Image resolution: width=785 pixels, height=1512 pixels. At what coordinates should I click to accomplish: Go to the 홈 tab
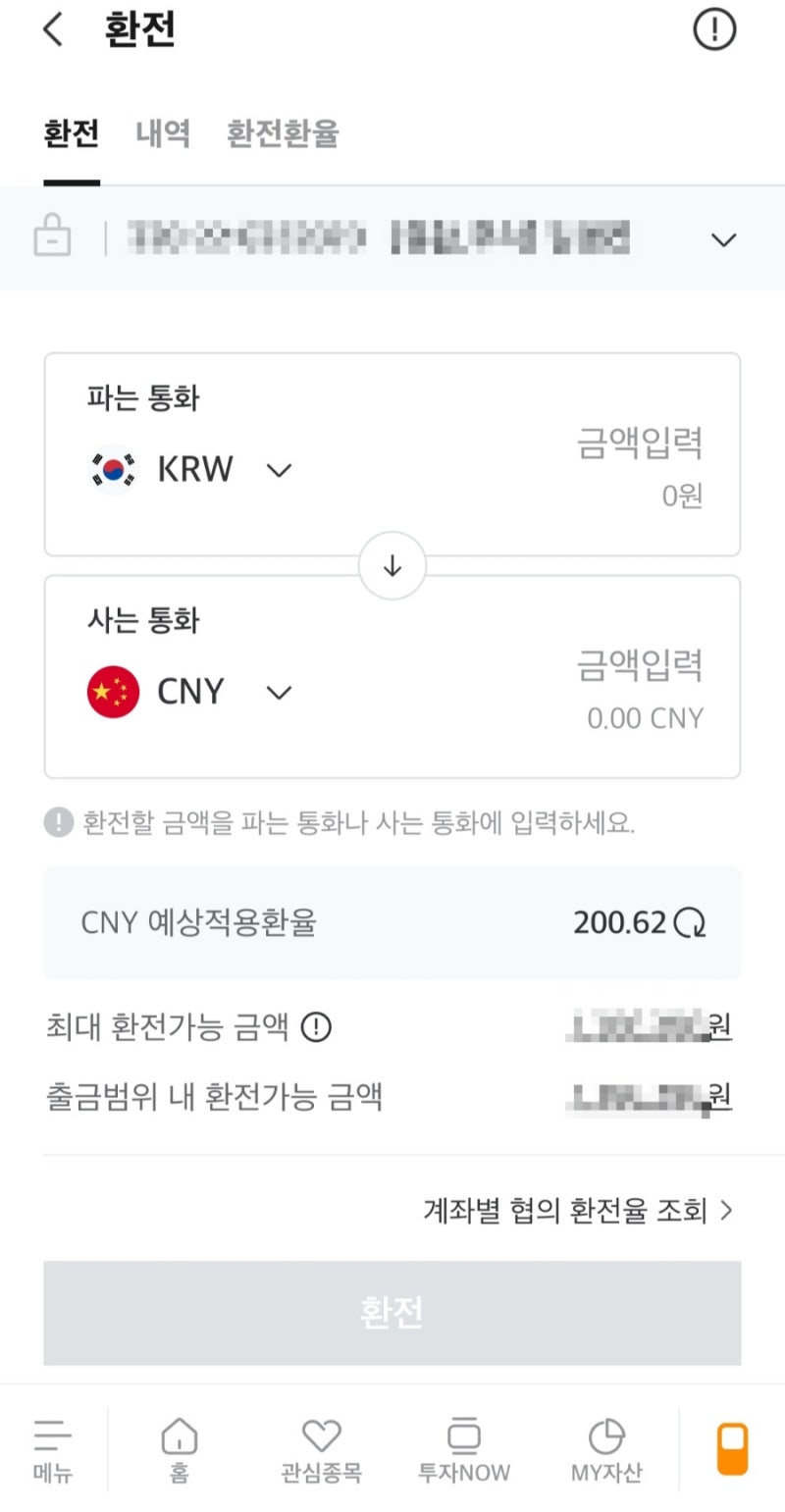click(x=179, y=1449)
